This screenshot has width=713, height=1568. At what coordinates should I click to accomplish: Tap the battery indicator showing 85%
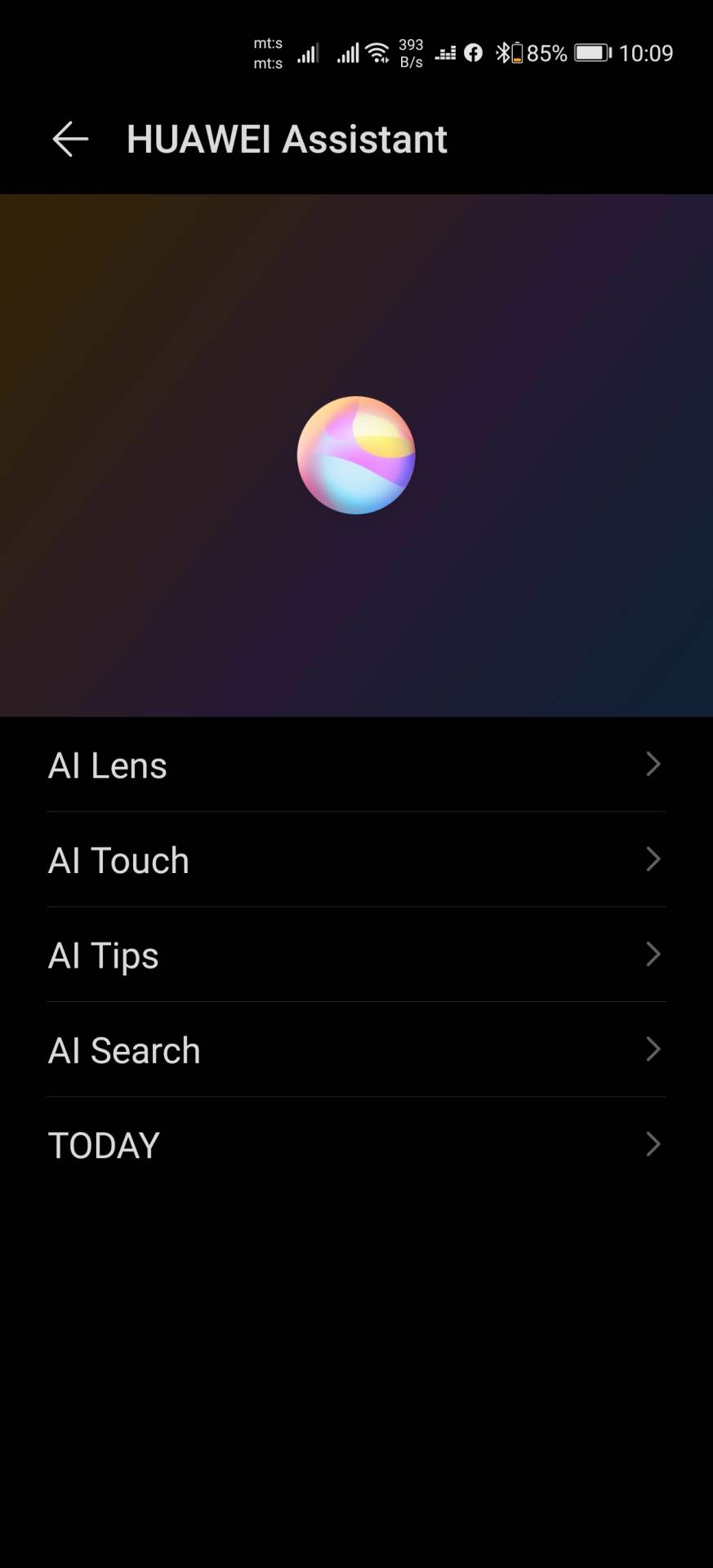546,51
